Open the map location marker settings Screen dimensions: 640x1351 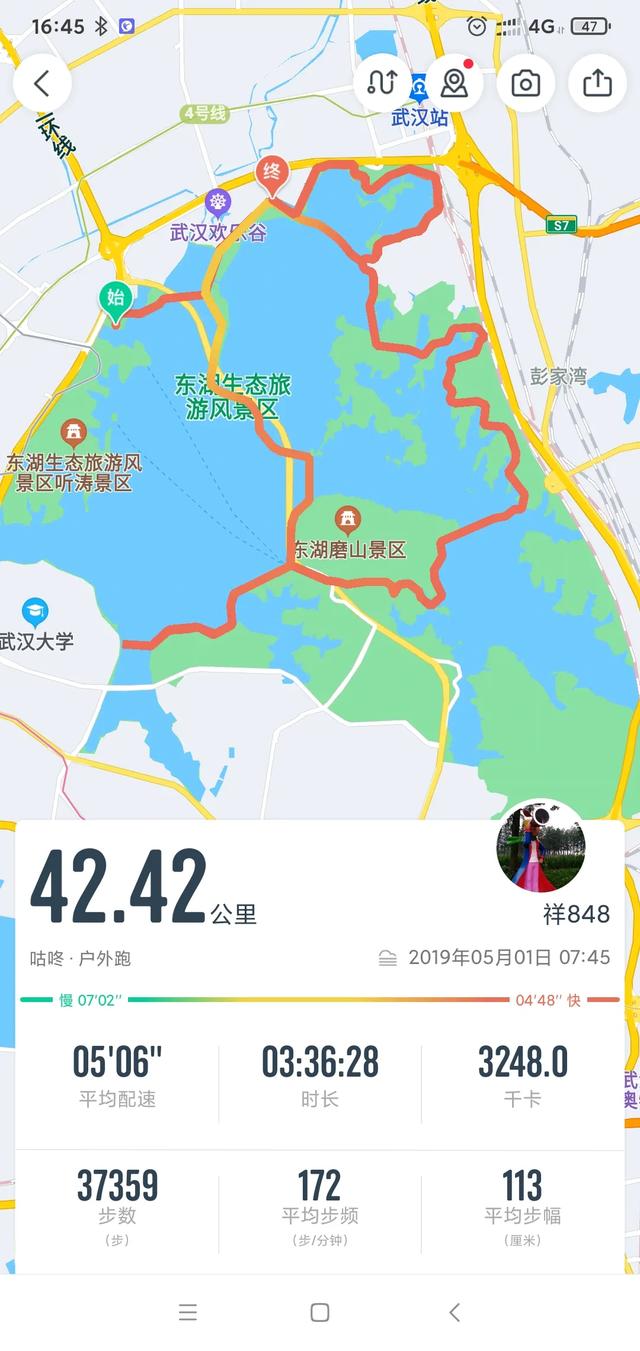tap(454, 83)
